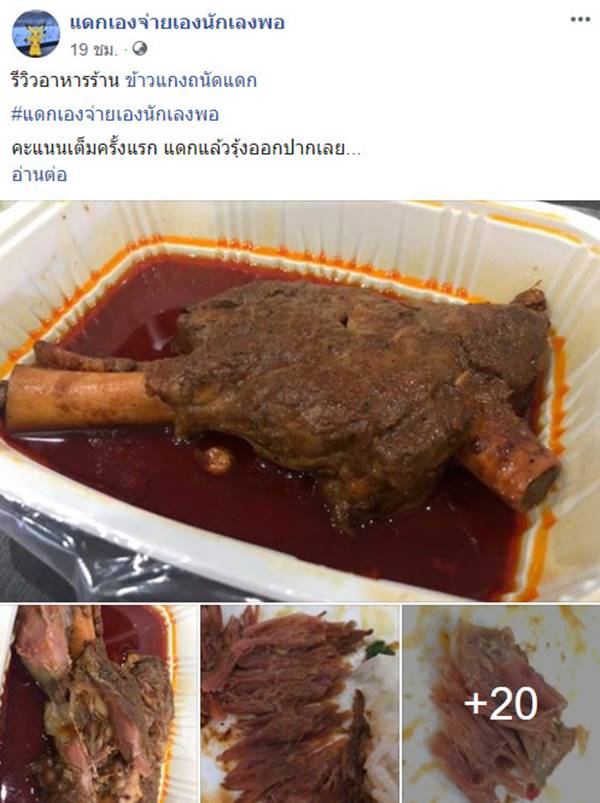Expand the post with อ่านต่อ

click(x=39, y=174)
